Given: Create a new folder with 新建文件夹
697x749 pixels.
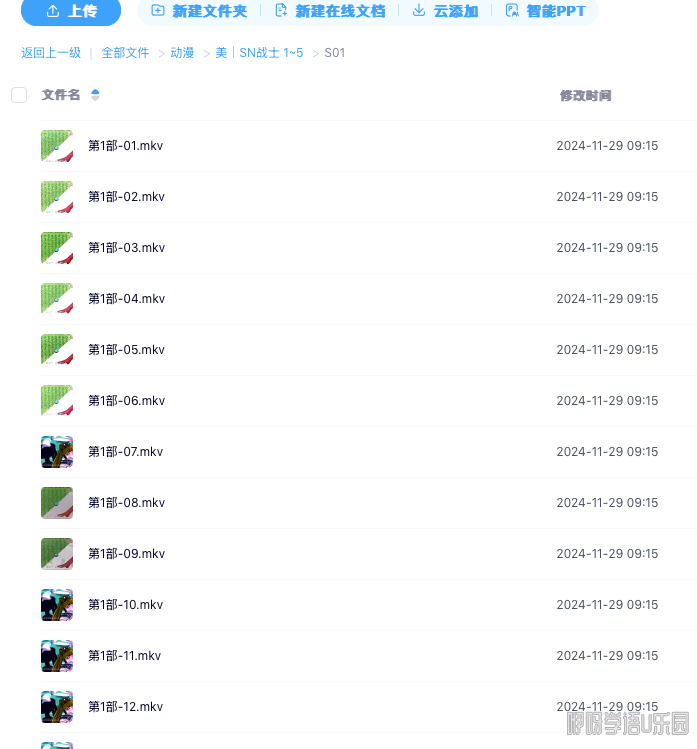Looking at the screenshot, I should [x=199, y=11].
